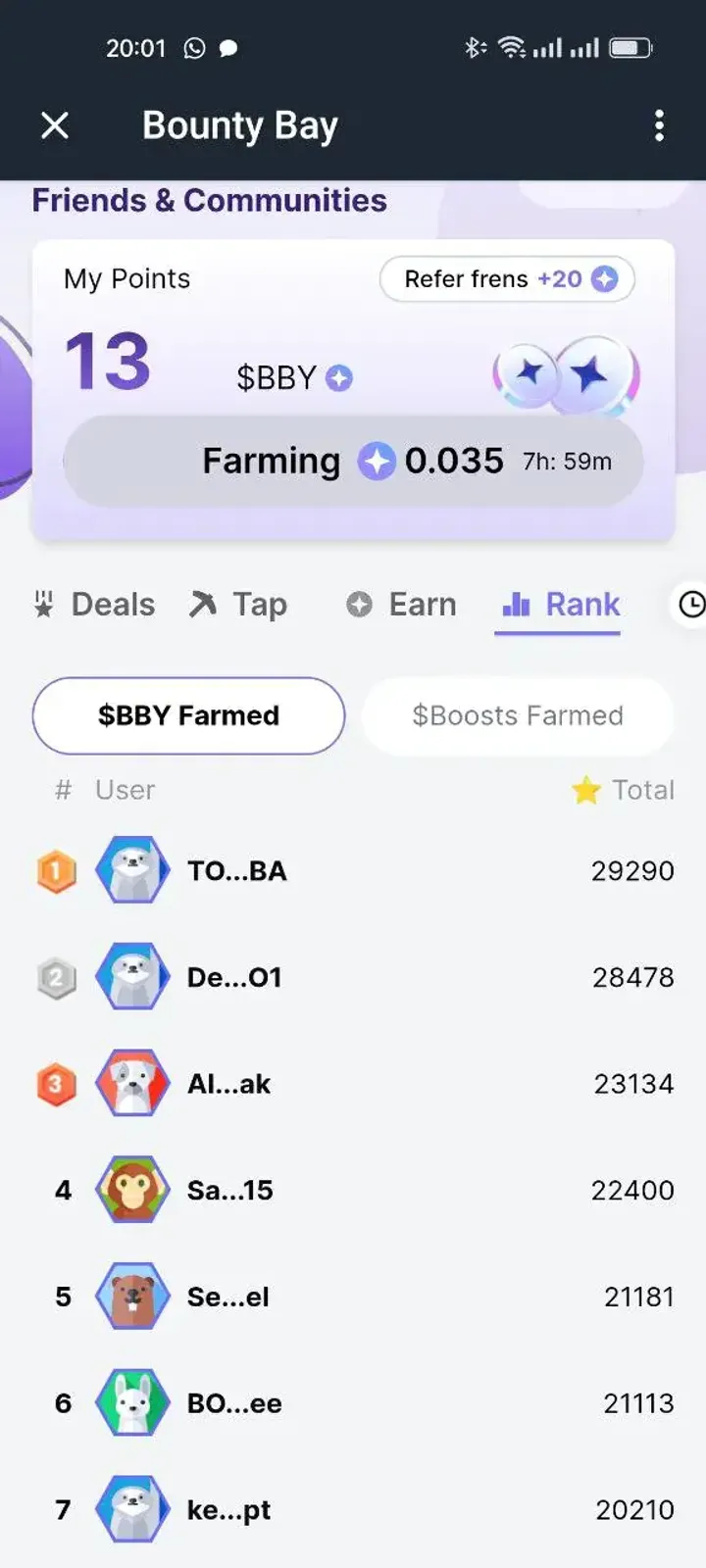706x1568 pixels.
Task: Click the gold first-place medal badge
Action: (57, 870)
